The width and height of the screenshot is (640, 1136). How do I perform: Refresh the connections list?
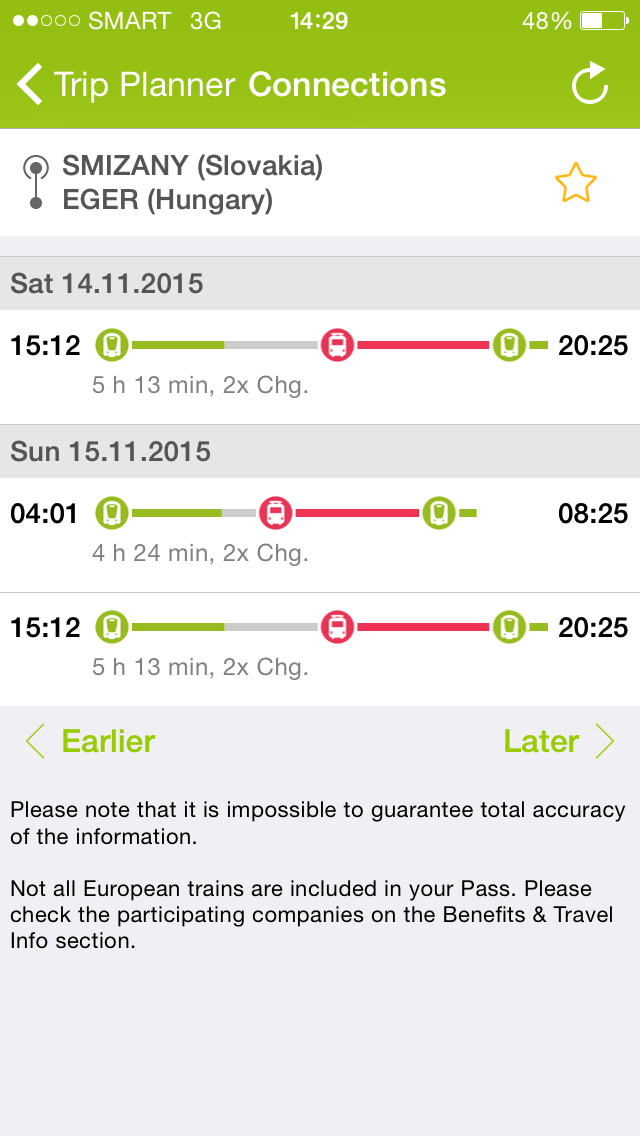(x=590, y=85)
